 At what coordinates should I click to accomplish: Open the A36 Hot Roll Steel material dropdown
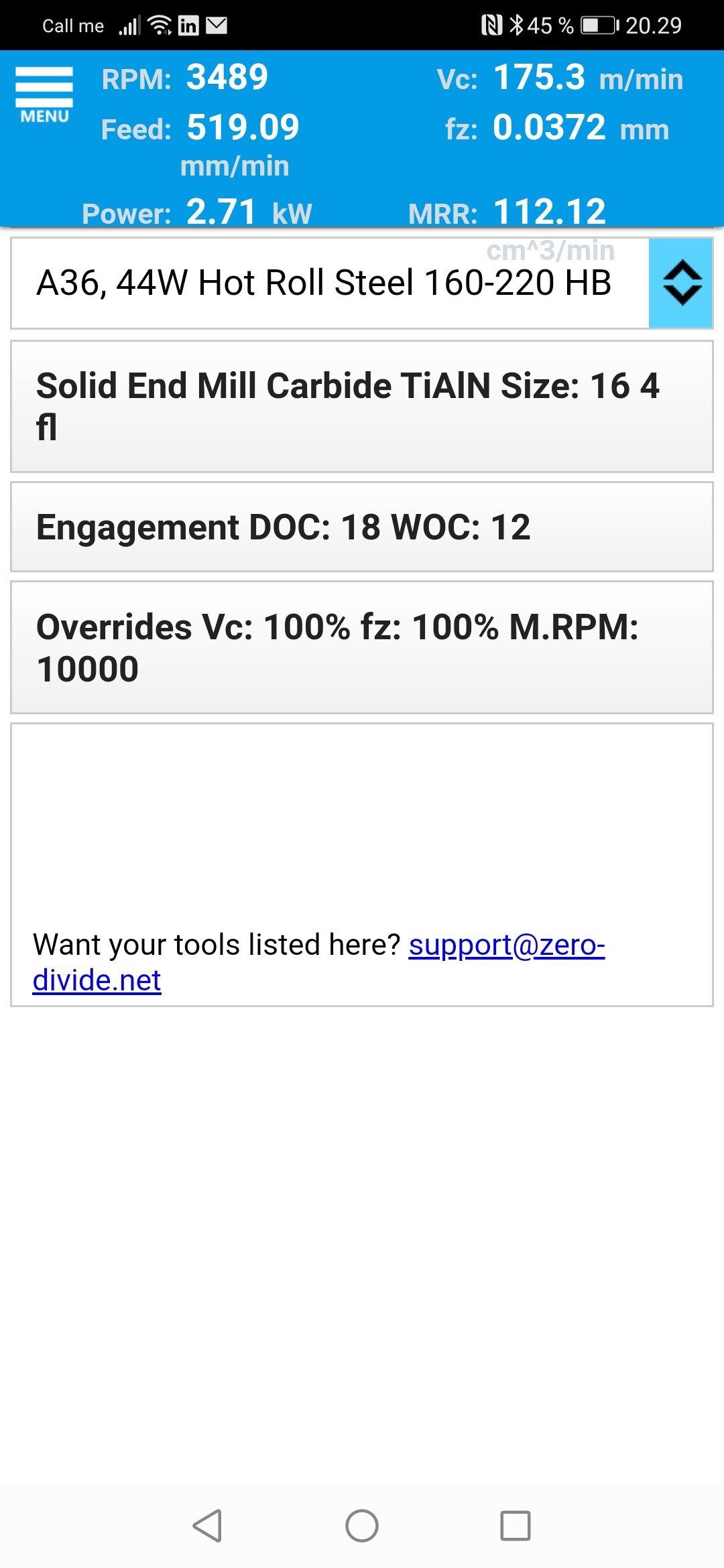[362, 283]
